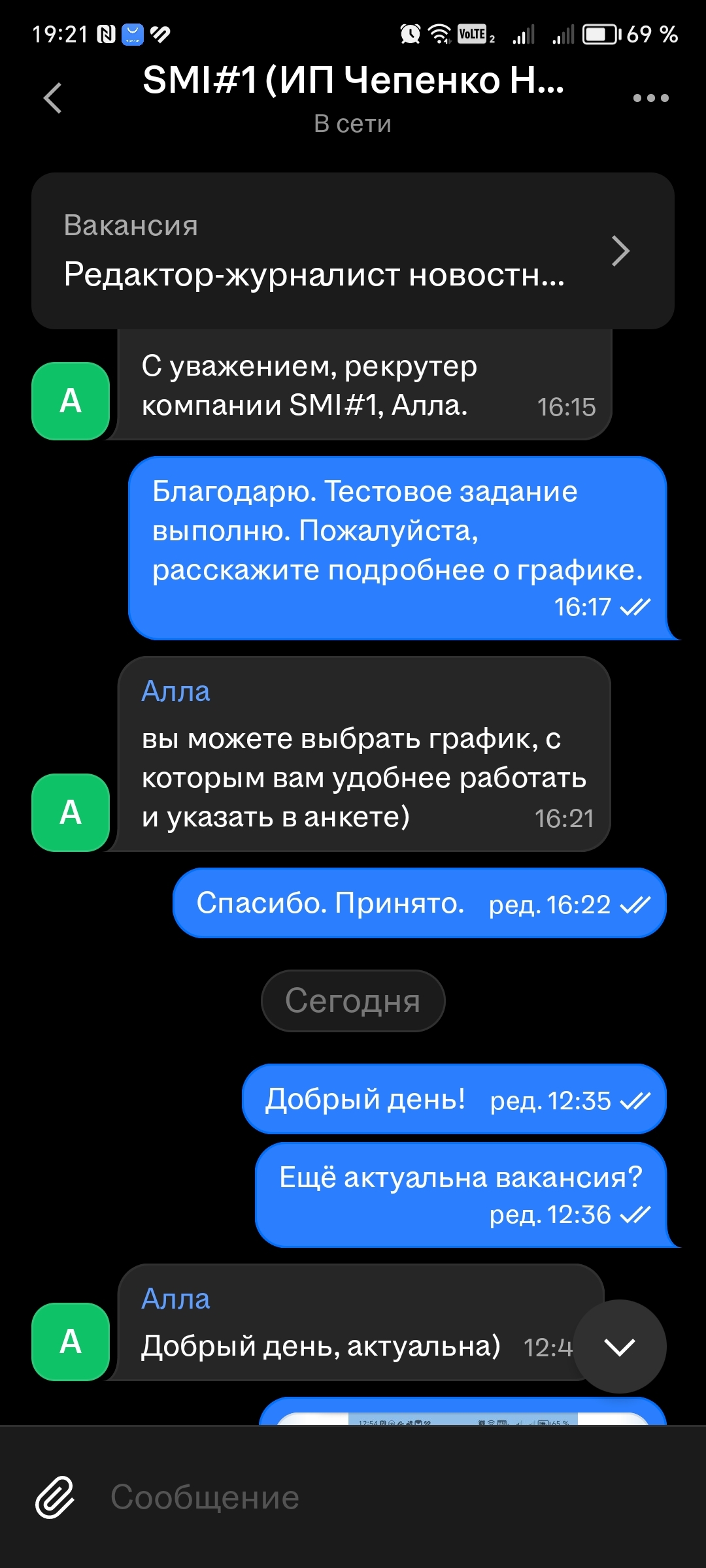Tap Алла's avatar next to "Добрый день, актуальна)"
706x1568 pixels.
71,1341
